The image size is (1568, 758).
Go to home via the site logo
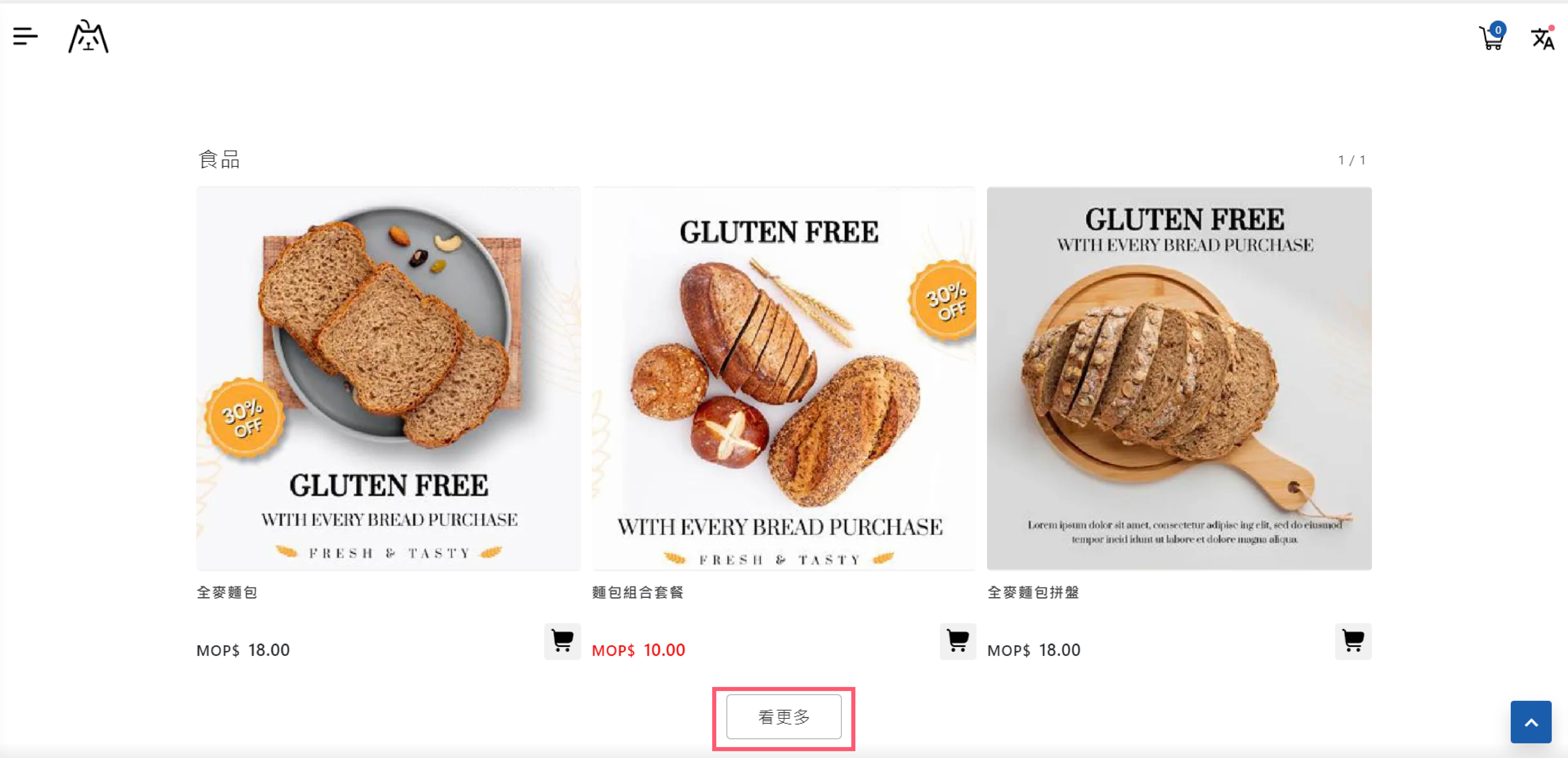pyautogui.click(x=88, y=36)
